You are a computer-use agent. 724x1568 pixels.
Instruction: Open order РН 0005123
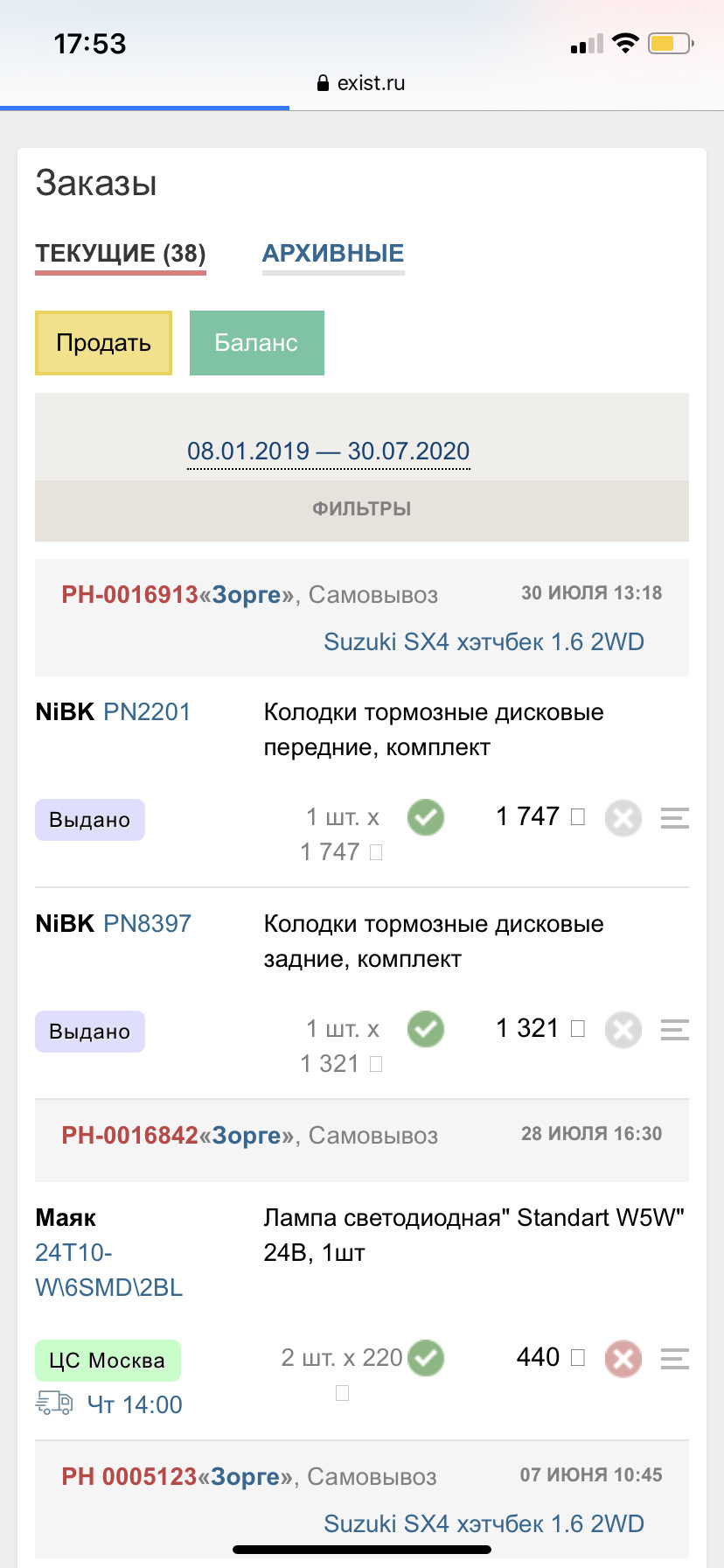click(129, 1477)
